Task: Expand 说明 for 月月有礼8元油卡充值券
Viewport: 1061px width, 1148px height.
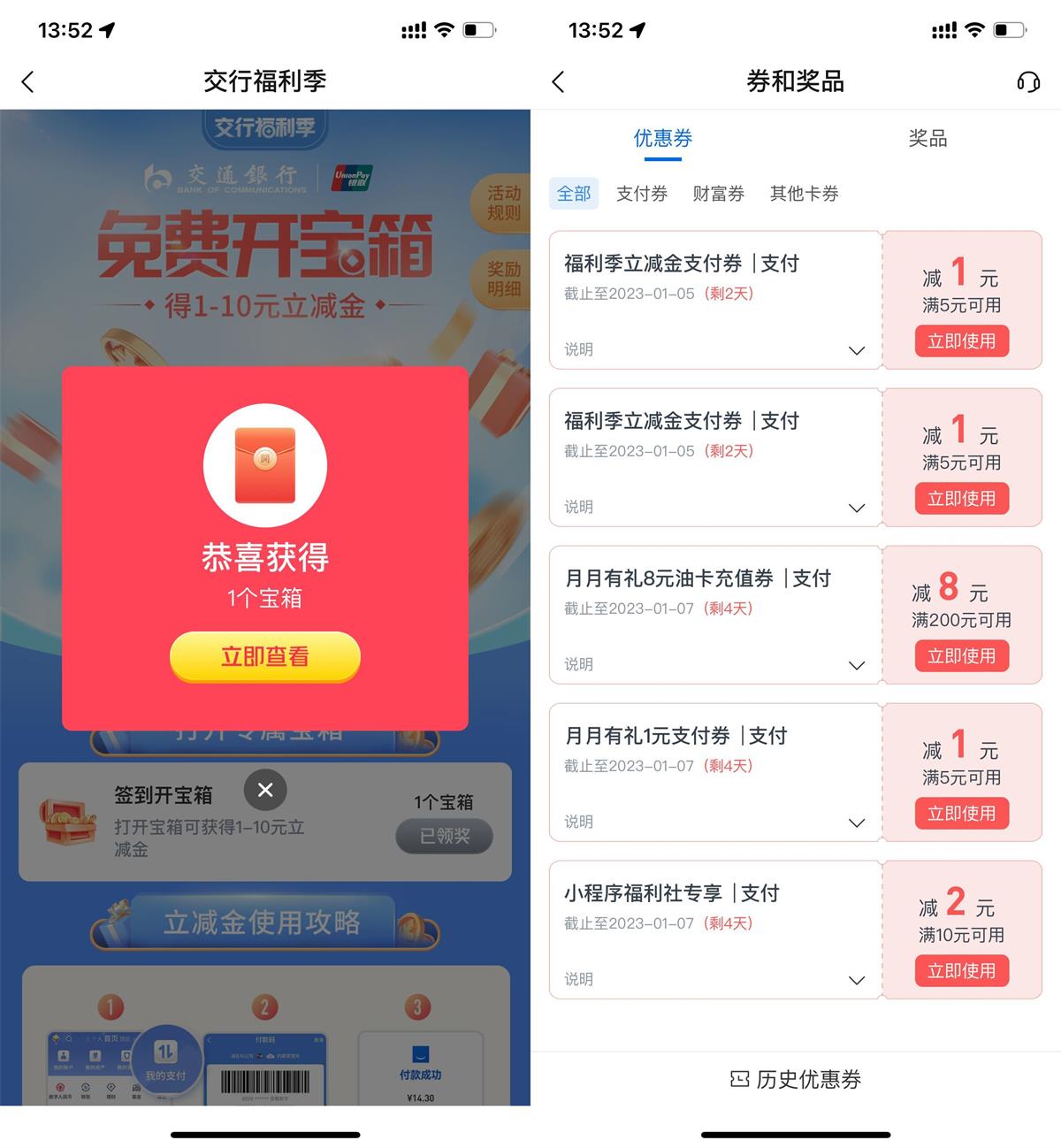Action: coord(856,665)
